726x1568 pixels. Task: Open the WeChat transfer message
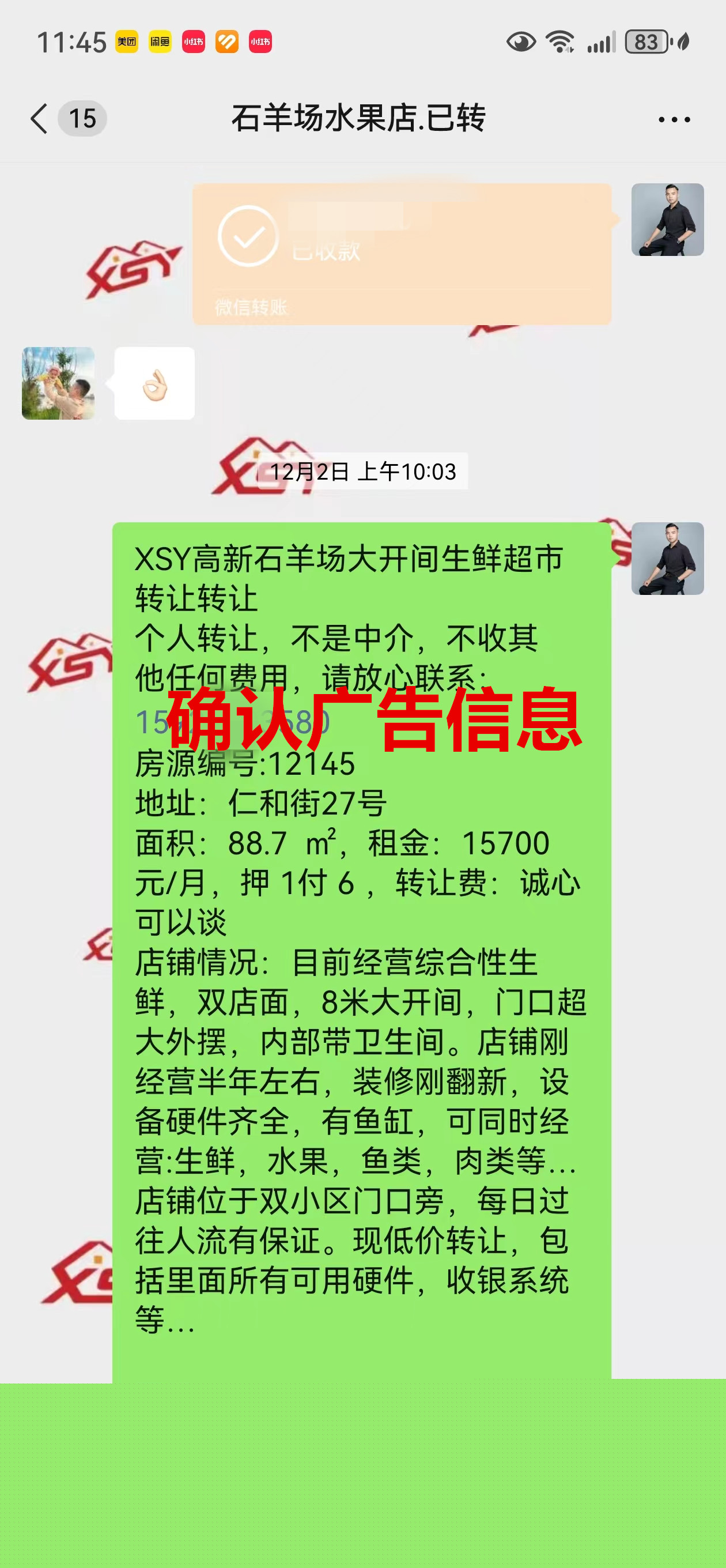tap(402, 254)
